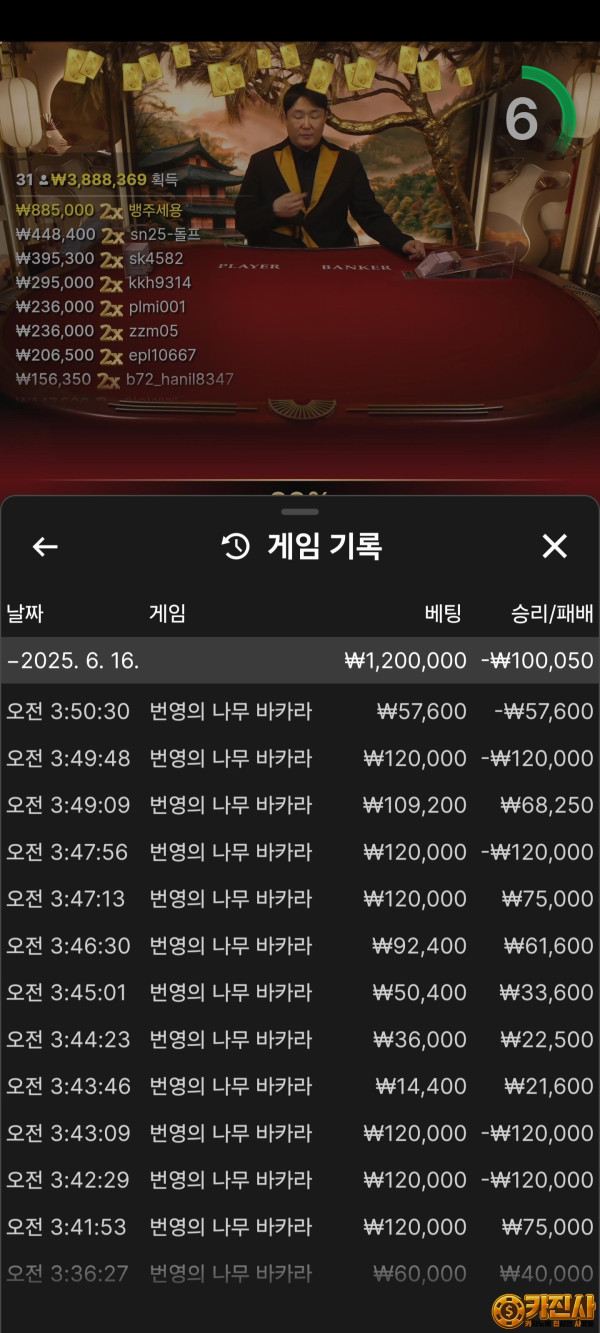600x1333 pixels.
Task: Collapse the 2025. 6. 16. date group
Action: 300,660
